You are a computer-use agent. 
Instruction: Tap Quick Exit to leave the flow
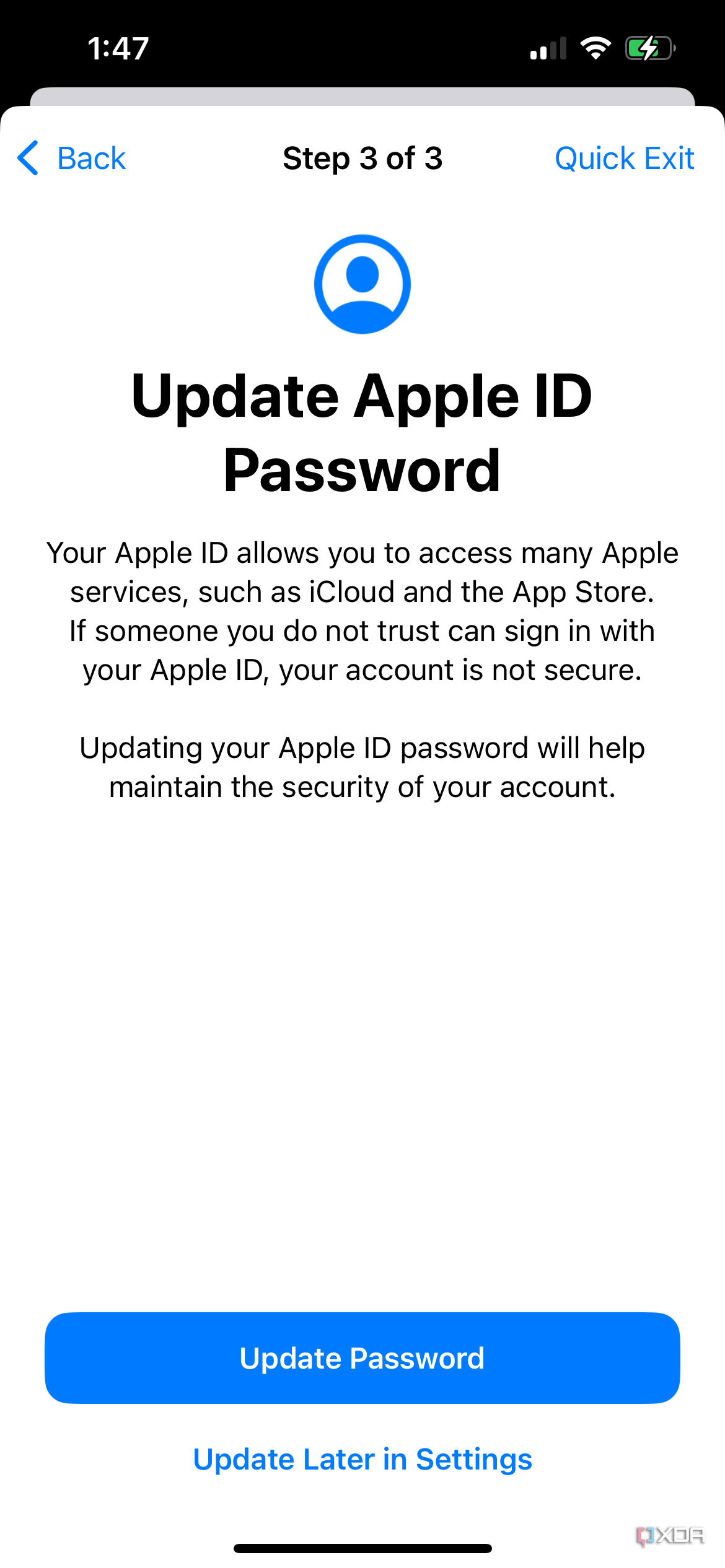[625, 159]
